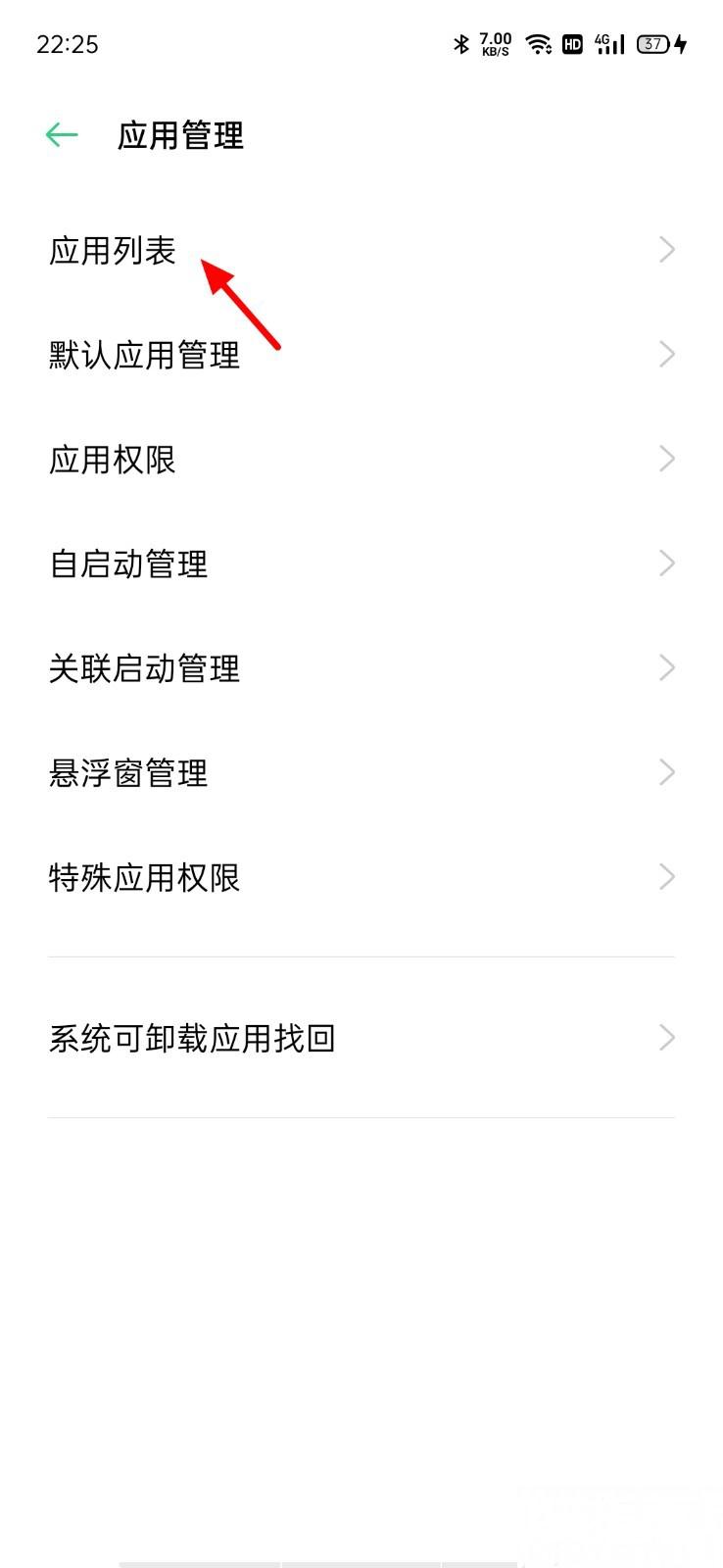Open 应用列表
This screenshot has height=1568, width=723.
113,251
